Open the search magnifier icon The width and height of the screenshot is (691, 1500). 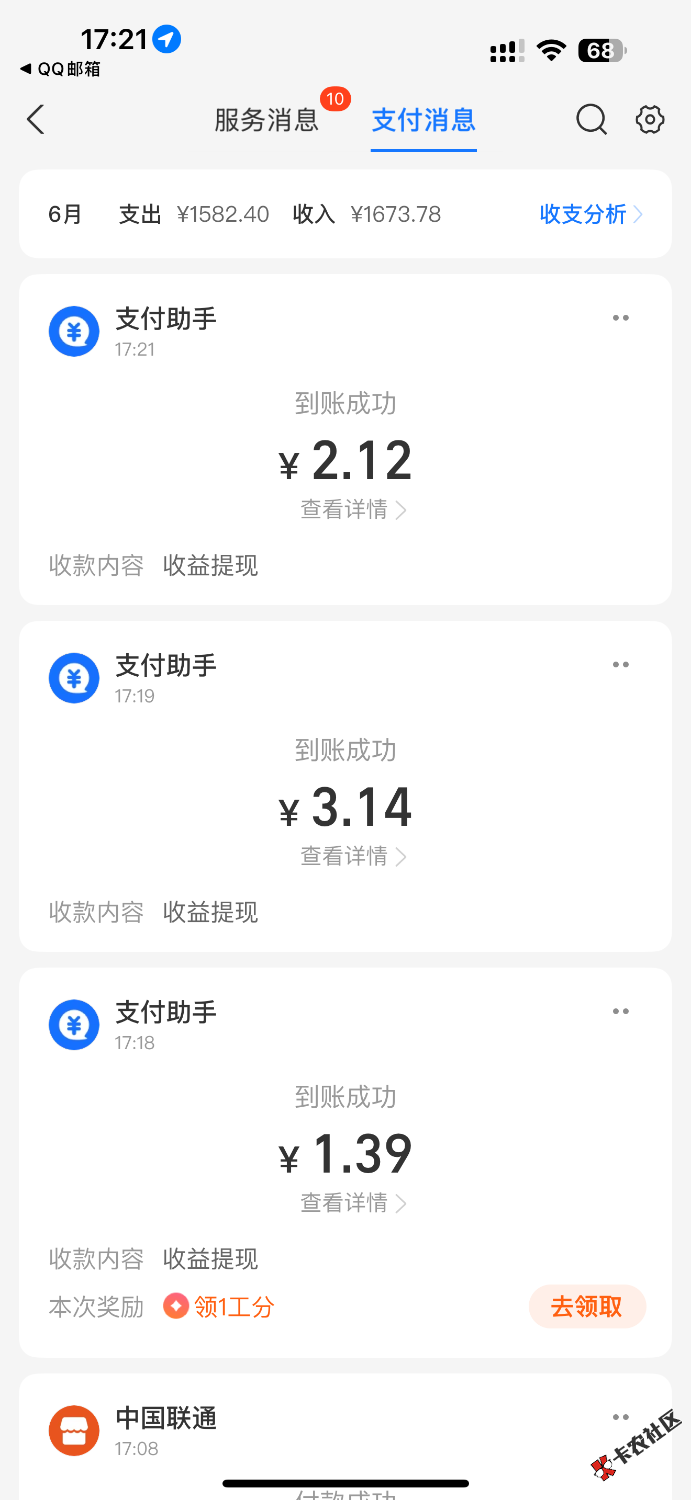tap(591, 121)
